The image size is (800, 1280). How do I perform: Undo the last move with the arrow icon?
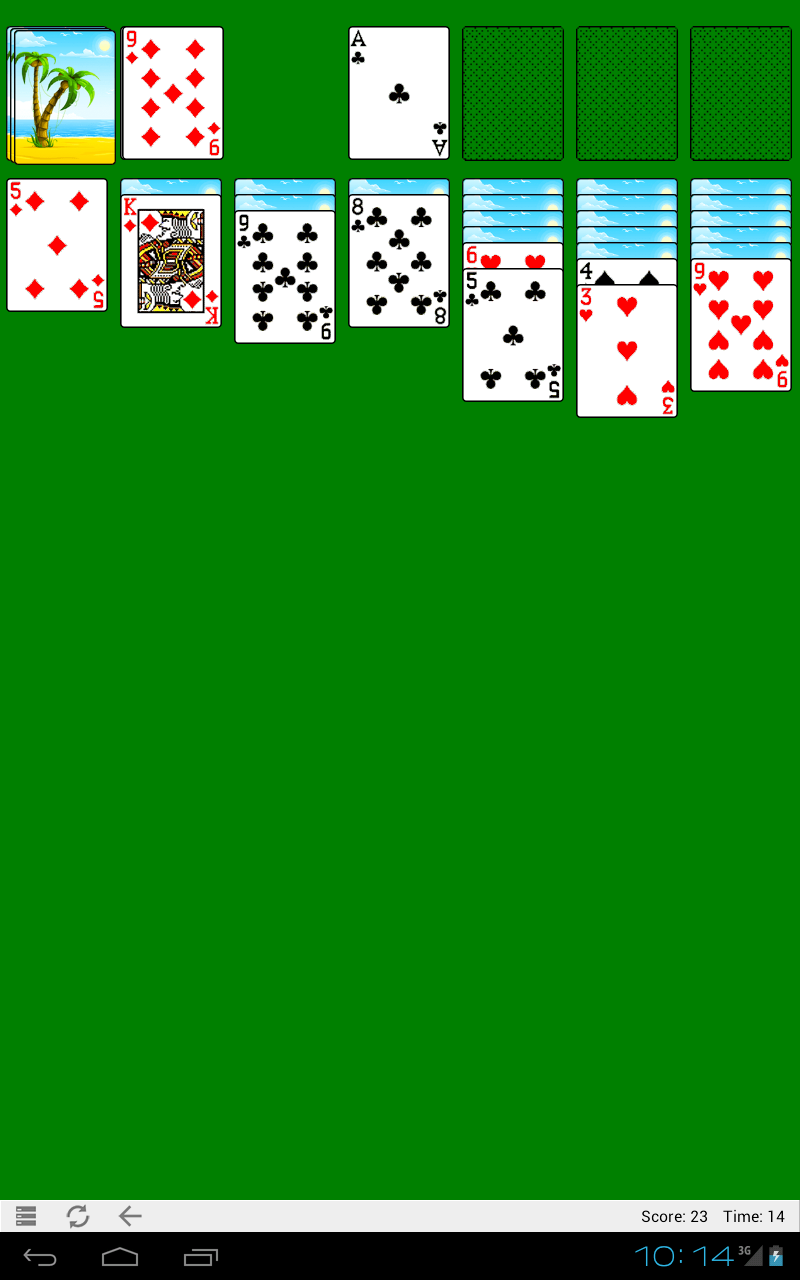click(x=130, y=1216)
